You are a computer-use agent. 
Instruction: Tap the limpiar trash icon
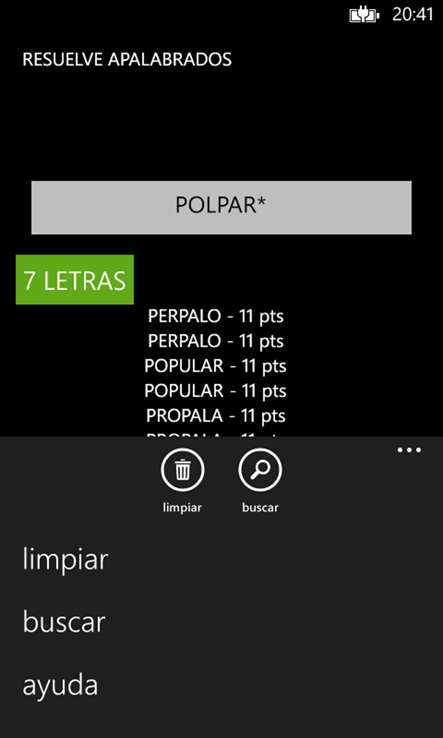coord(182,470)
